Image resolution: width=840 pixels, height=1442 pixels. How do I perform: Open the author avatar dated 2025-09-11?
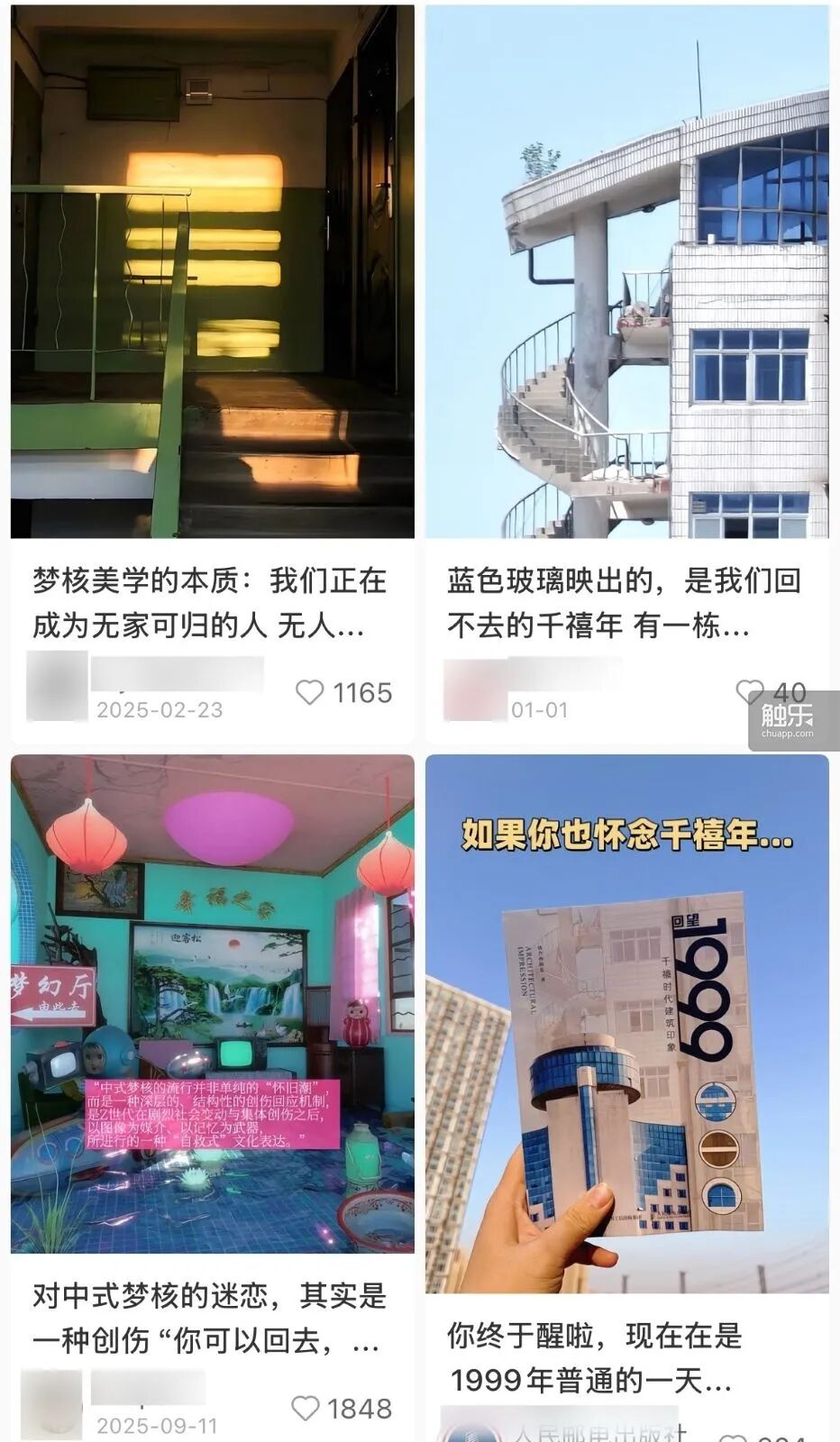point(51,1403)
